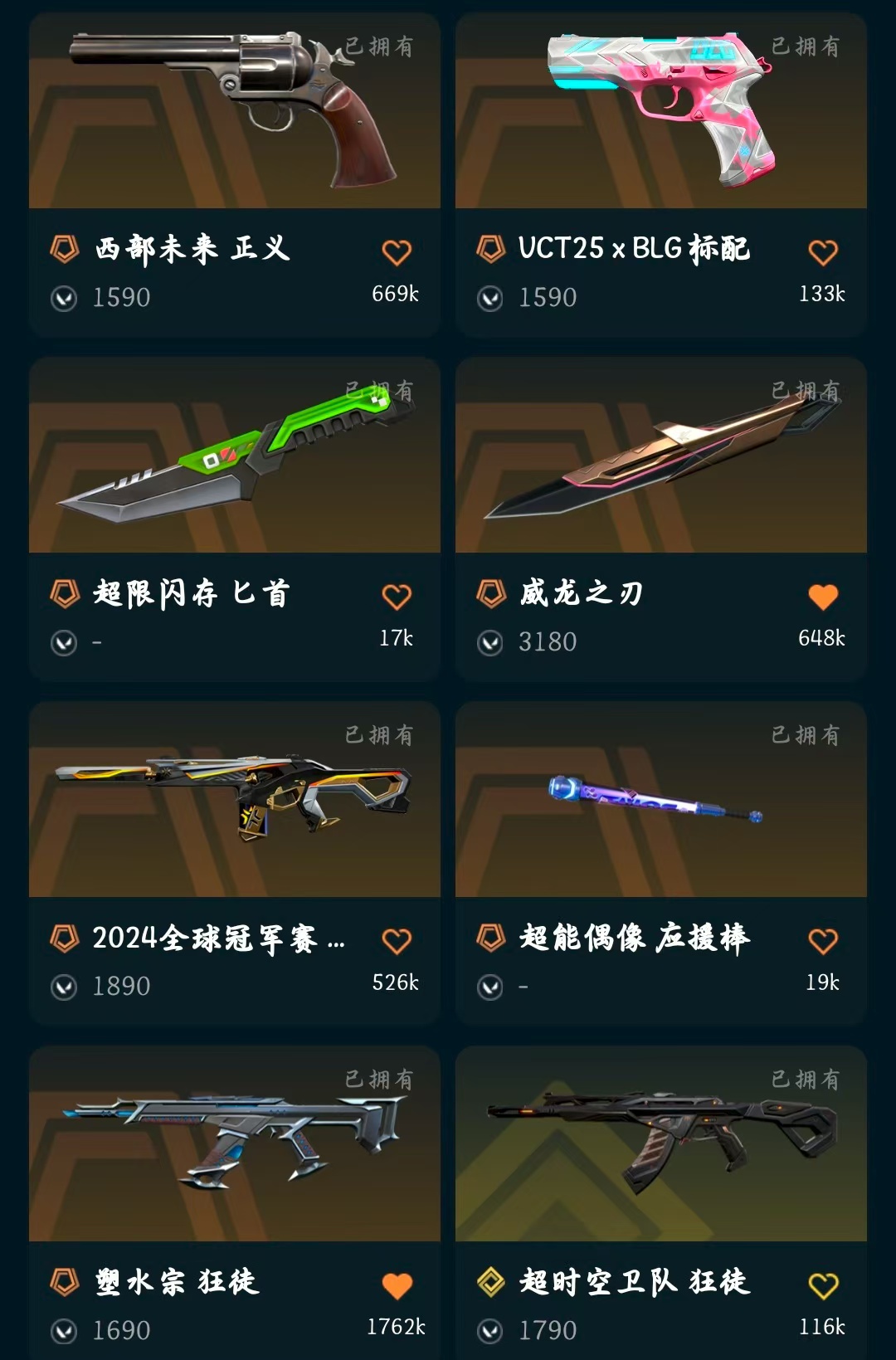View the 超能偶像 应援棒 skin
The image size is (896, 1360).
tap(660, 801)
